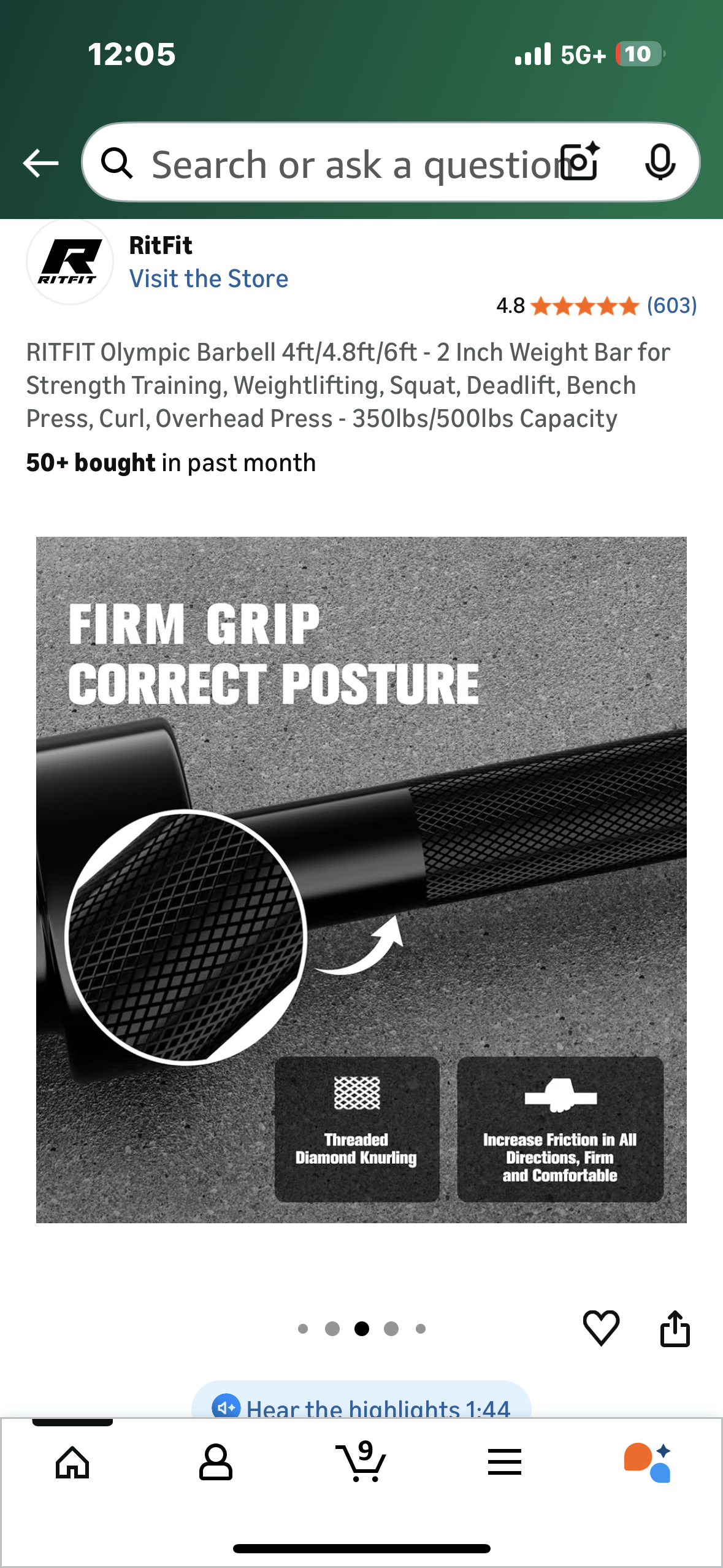
Task: Visit the RitFit store
Action: pos(208,279)
